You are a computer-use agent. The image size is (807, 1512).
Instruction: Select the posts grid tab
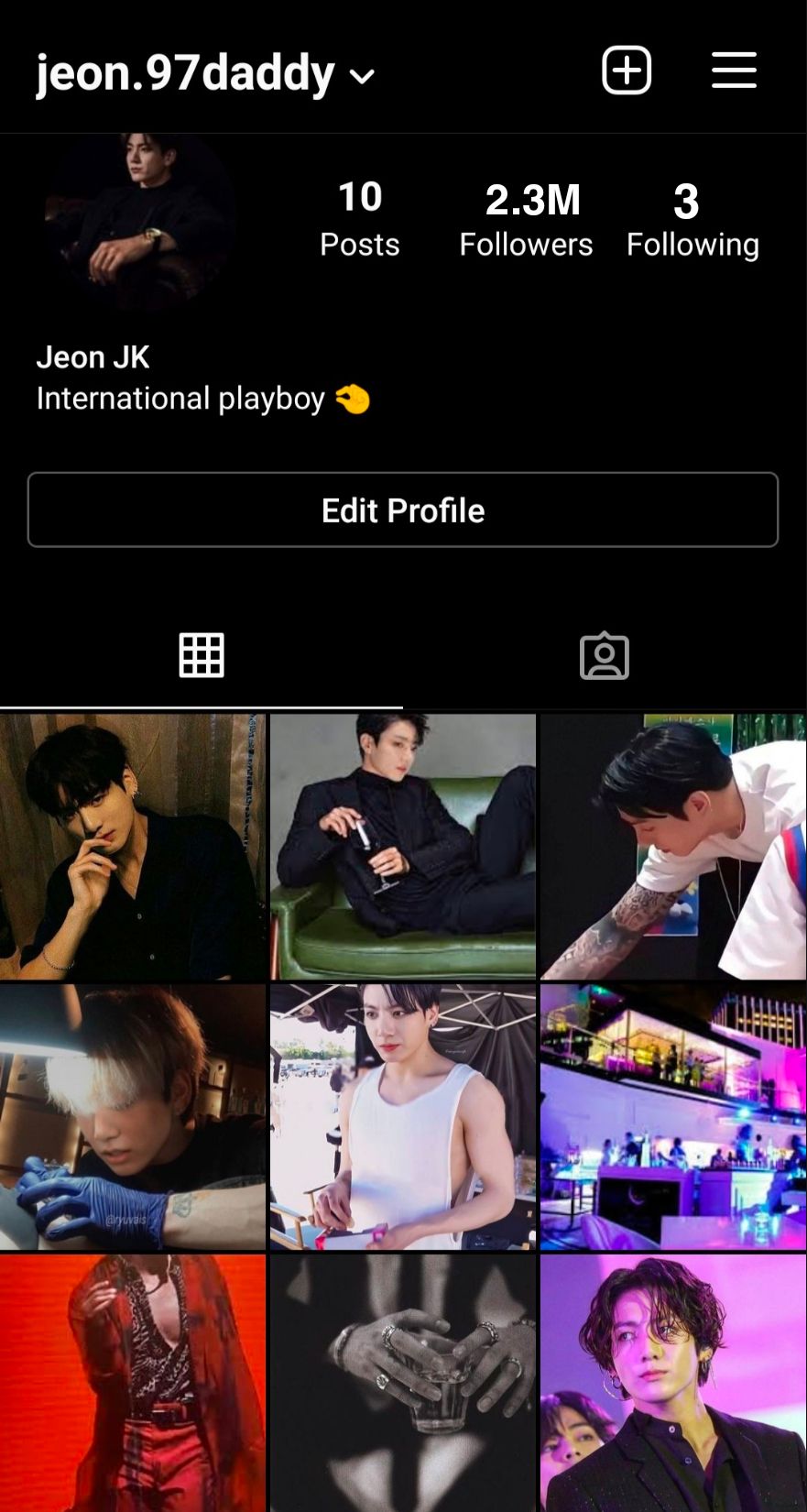[x=202, y=656]
